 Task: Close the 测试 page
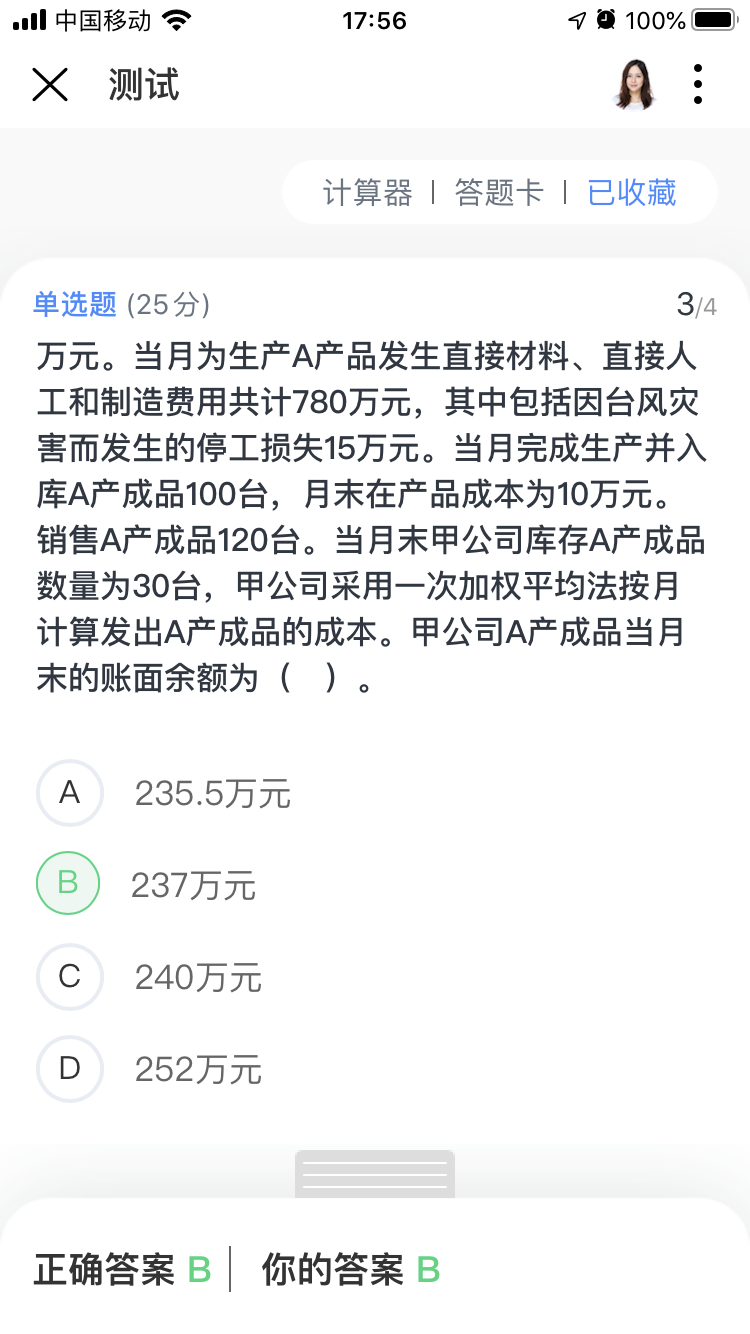click(x=49, y=85)
